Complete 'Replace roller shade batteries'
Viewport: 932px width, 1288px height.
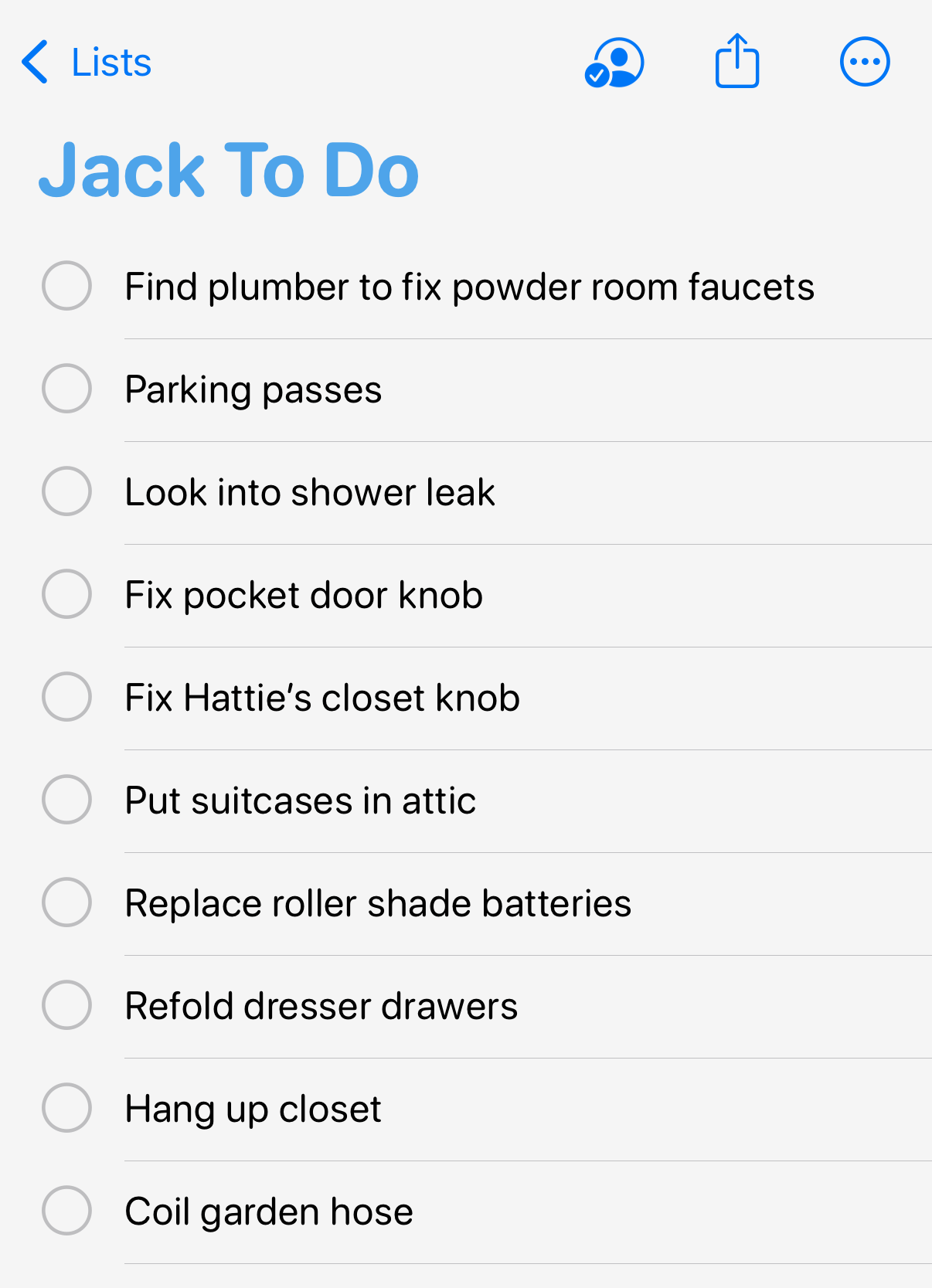pos(67,902)
